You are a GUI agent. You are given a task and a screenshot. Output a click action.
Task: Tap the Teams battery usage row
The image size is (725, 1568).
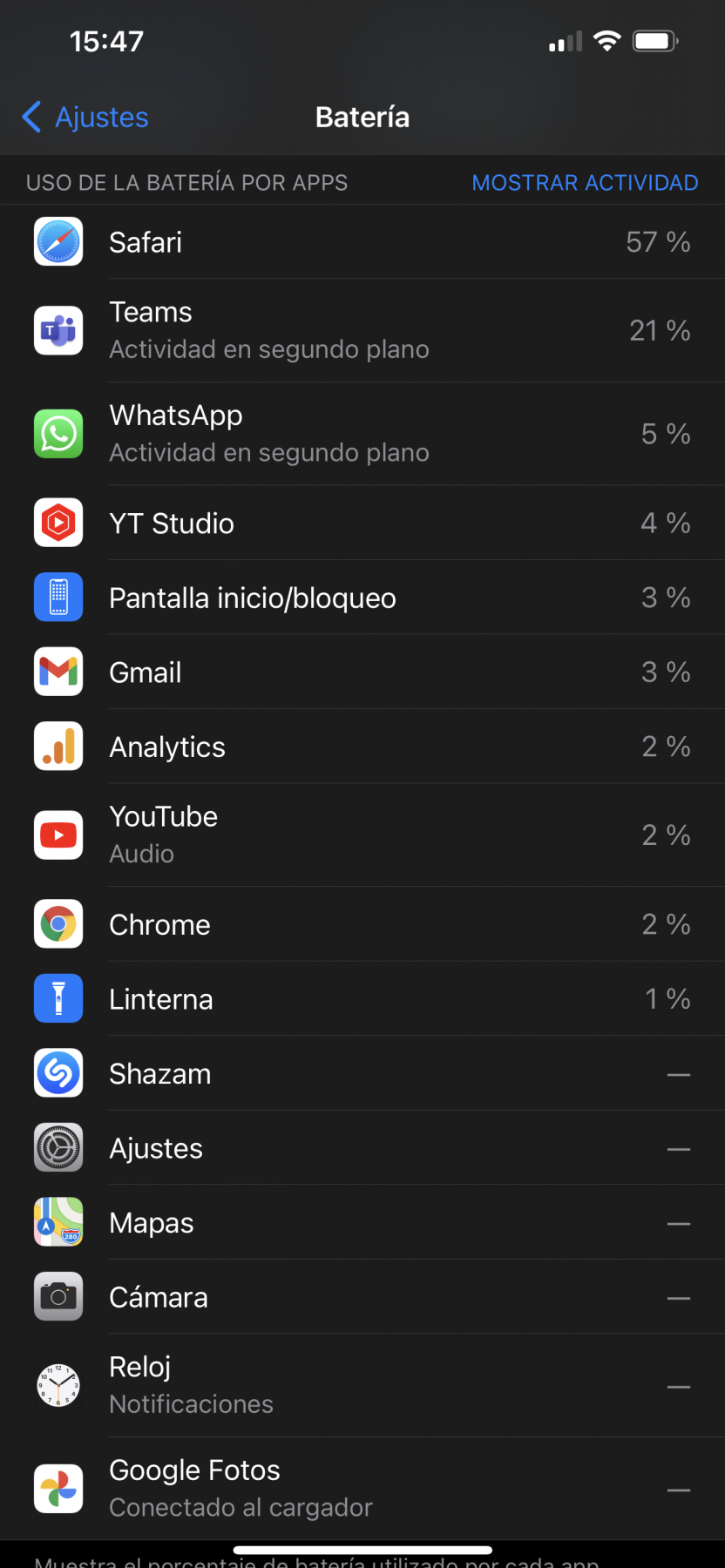362,330
